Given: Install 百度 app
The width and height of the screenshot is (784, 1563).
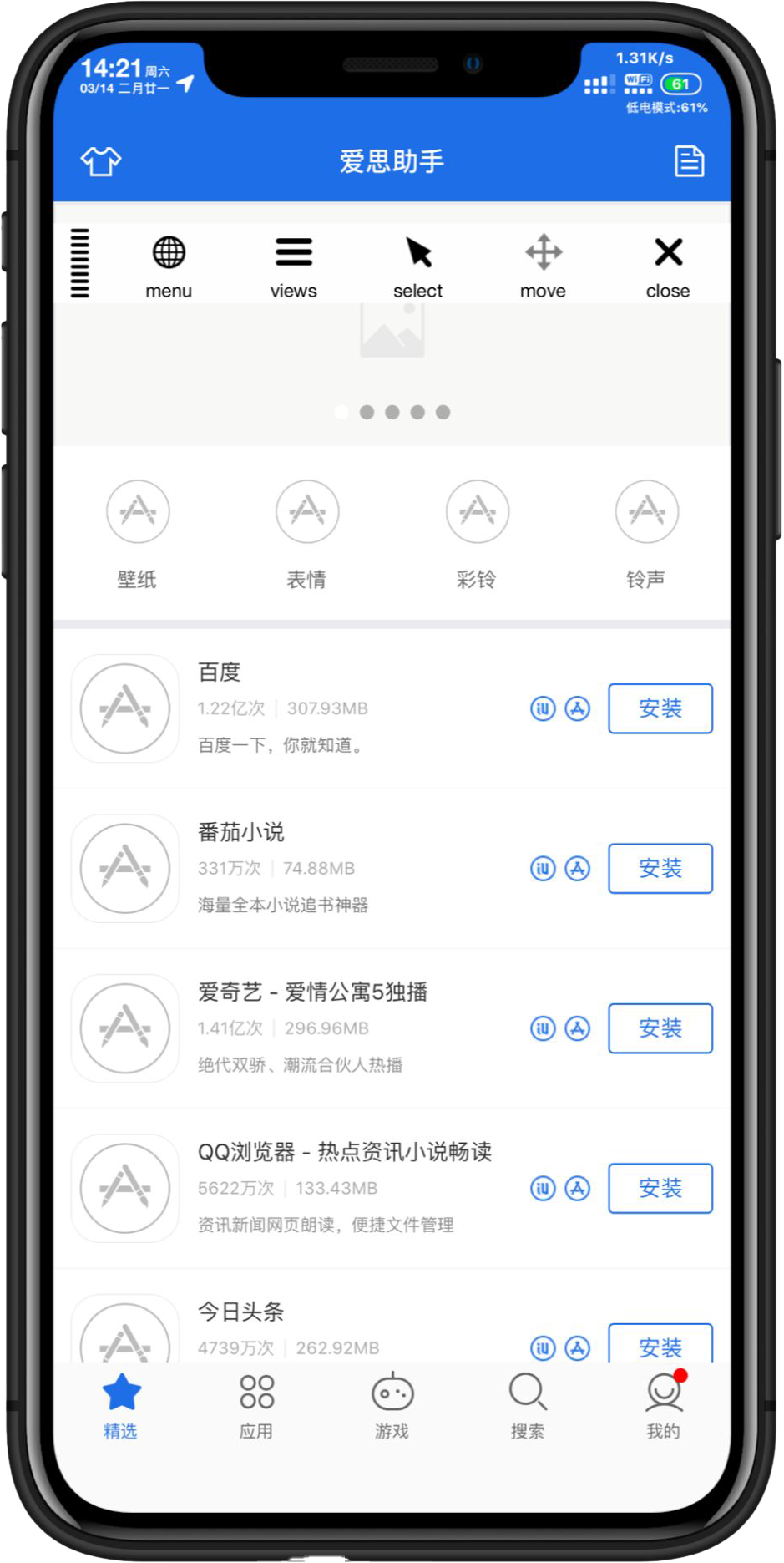Looking at the screenshot, I should 660,708.
